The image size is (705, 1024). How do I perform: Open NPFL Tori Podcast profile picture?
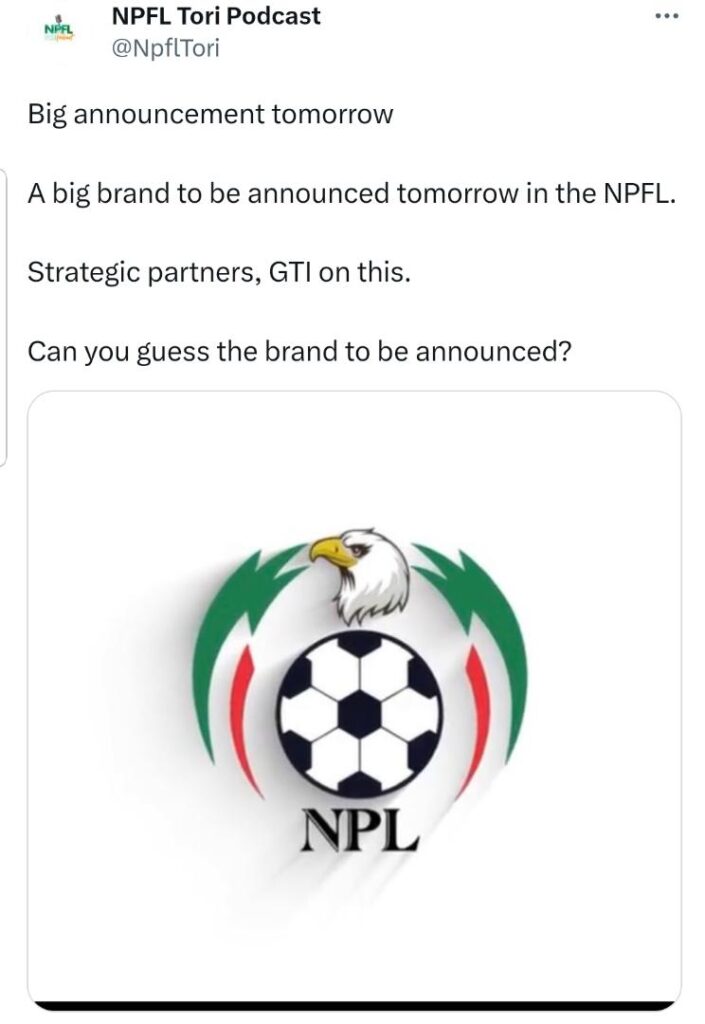(x=57, y=30)
